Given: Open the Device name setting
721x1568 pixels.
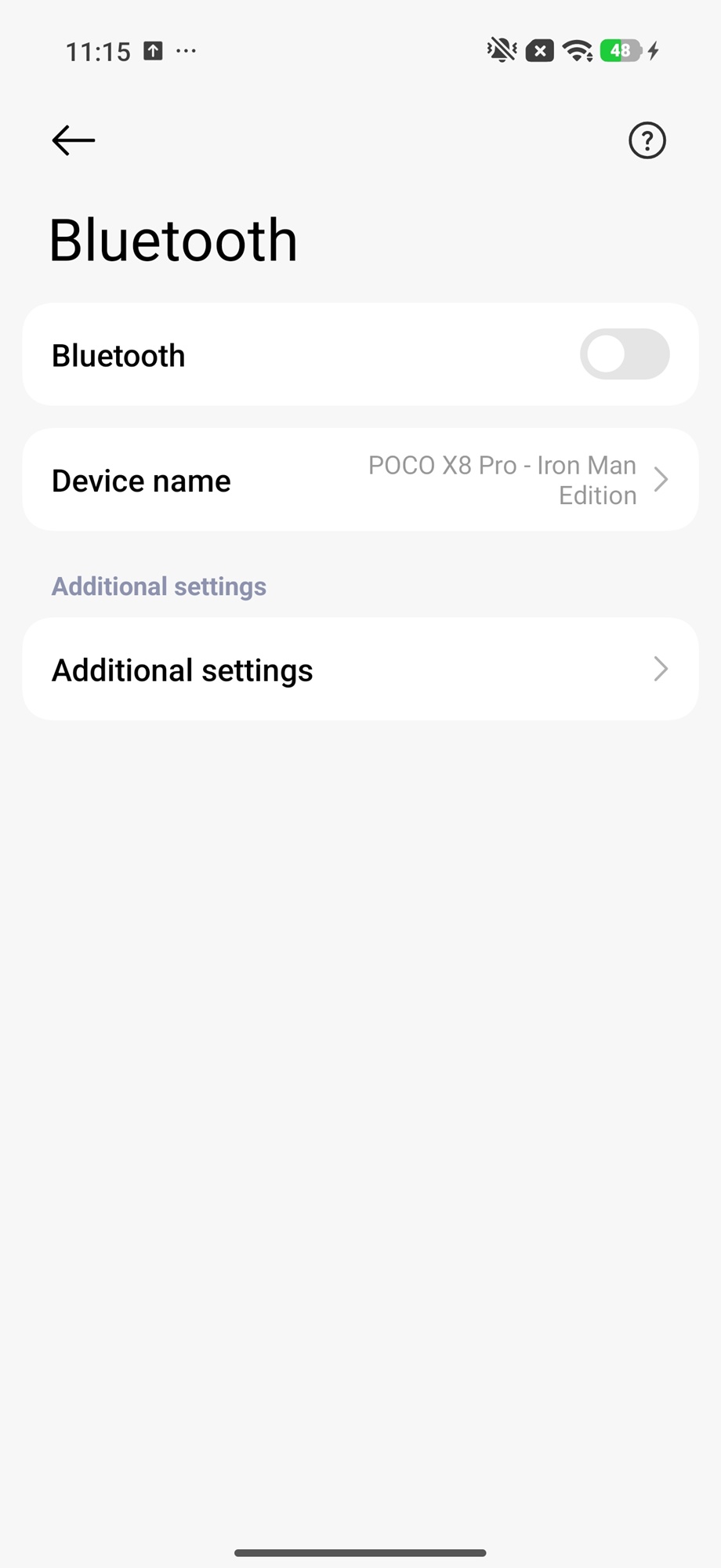Looking at the screenshot, I should 360,480.
